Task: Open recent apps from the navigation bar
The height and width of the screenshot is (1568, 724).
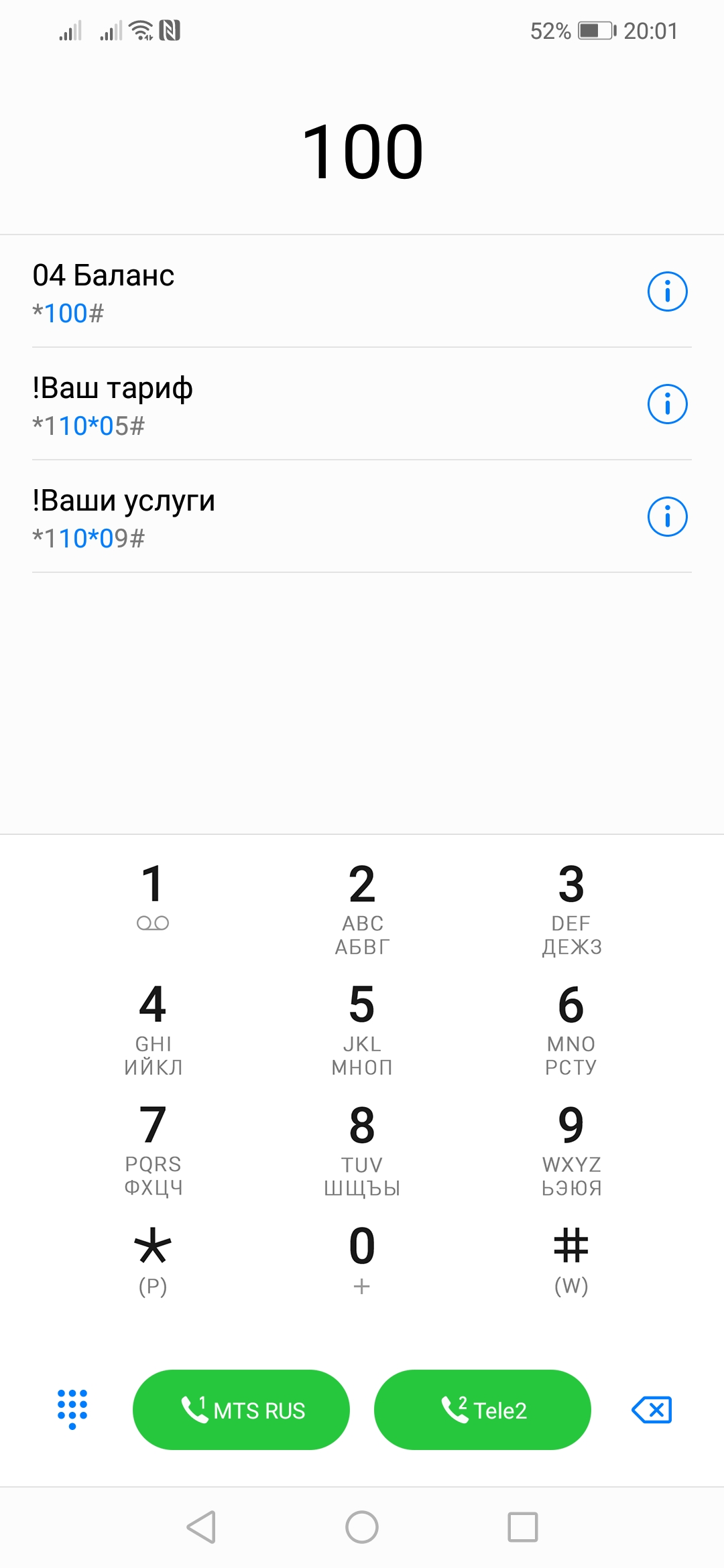Action: (x=523, y=1527)
